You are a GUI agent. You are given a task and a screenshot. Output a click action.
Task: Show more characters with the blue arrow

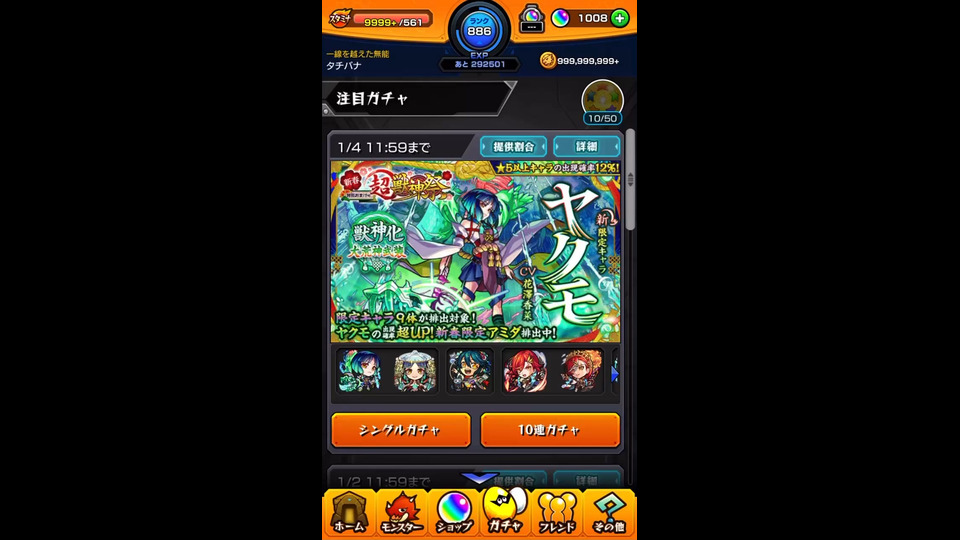click(615, 373)
